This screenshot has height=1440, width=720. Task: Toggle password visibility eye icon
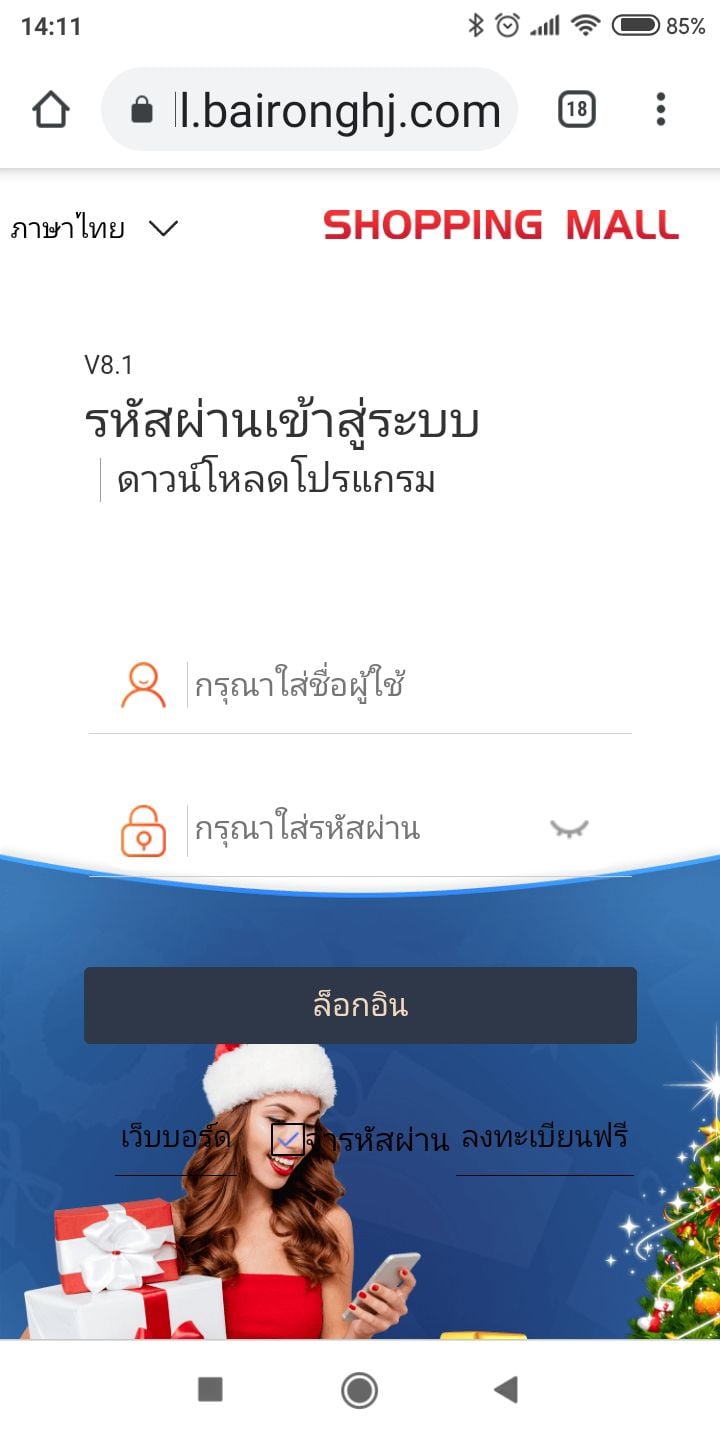[569, 829]
